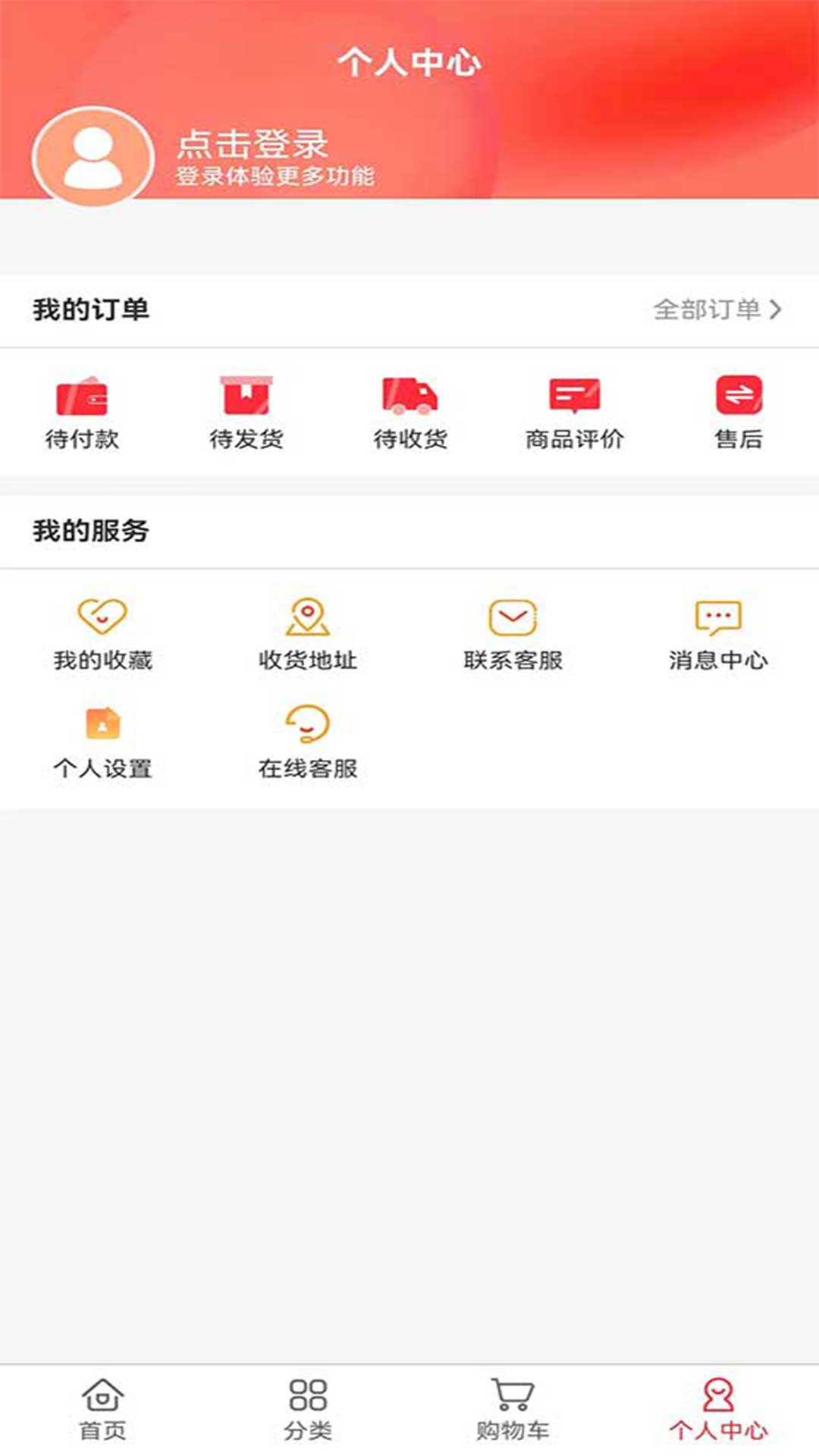819x1456 pixels.
Task: Select 联系客服 contact support
Action: coord(513,634)
